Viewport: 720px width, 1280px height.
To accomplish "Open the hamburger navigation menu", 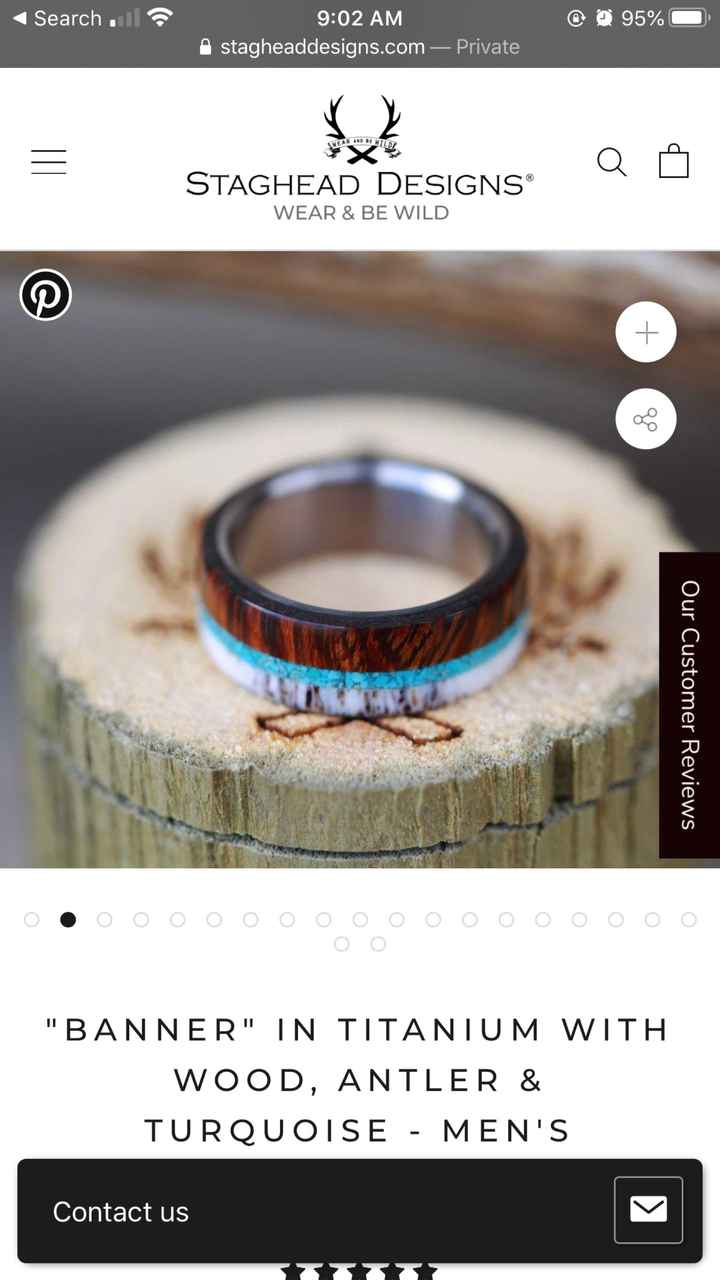I will pyautogui.click(x=48, y=161).
